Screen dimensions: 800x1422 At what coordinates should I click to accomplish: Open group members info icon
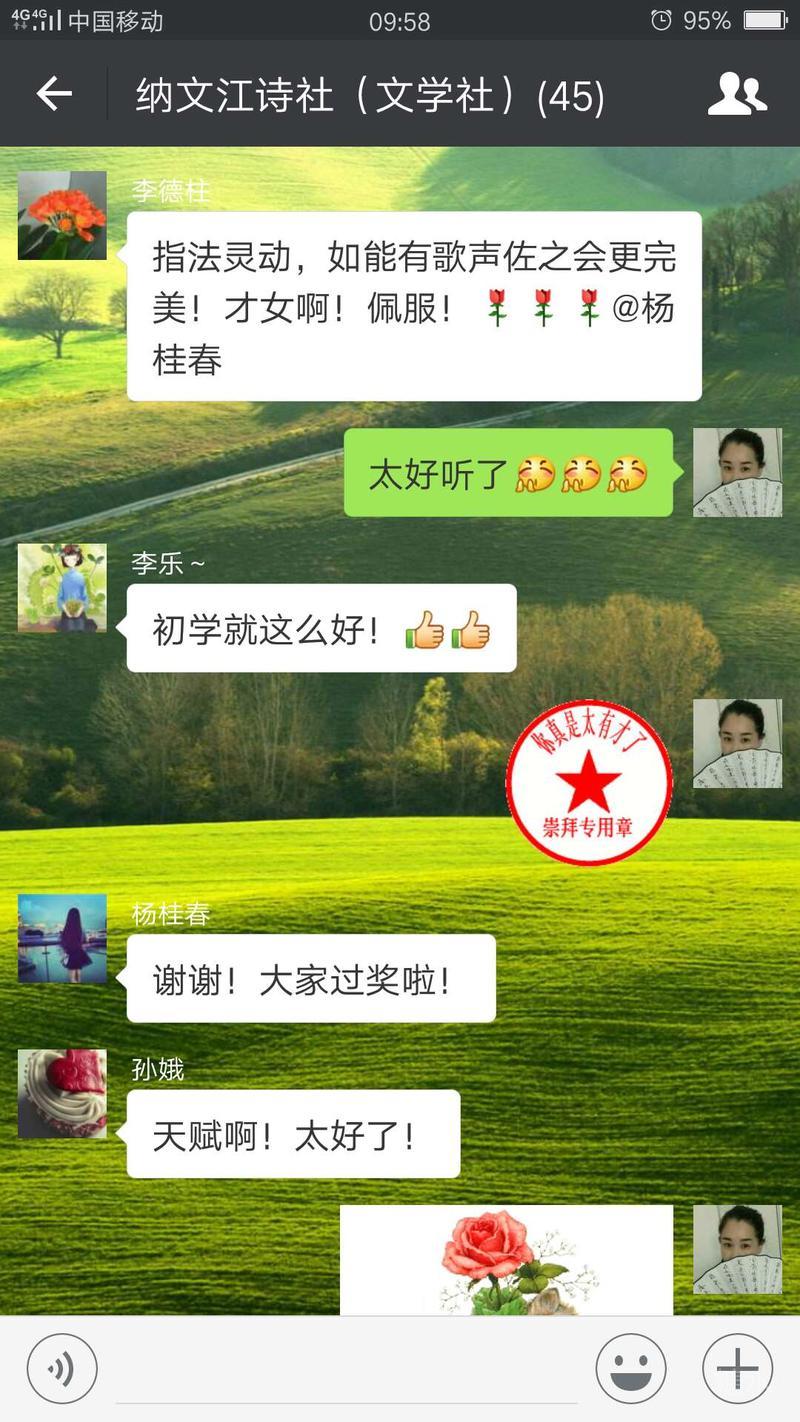coord(737,95)
